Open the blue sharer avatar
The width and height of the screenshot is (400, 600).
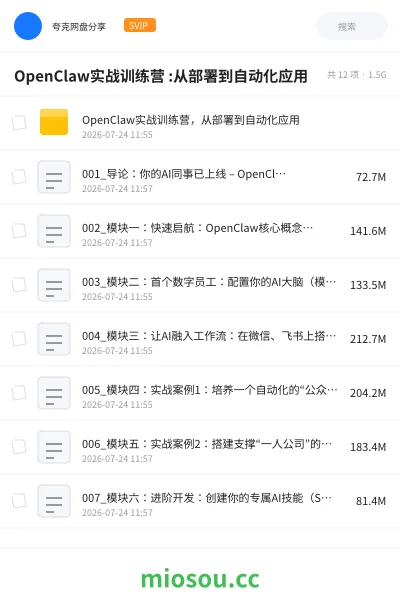click(28, 26)
